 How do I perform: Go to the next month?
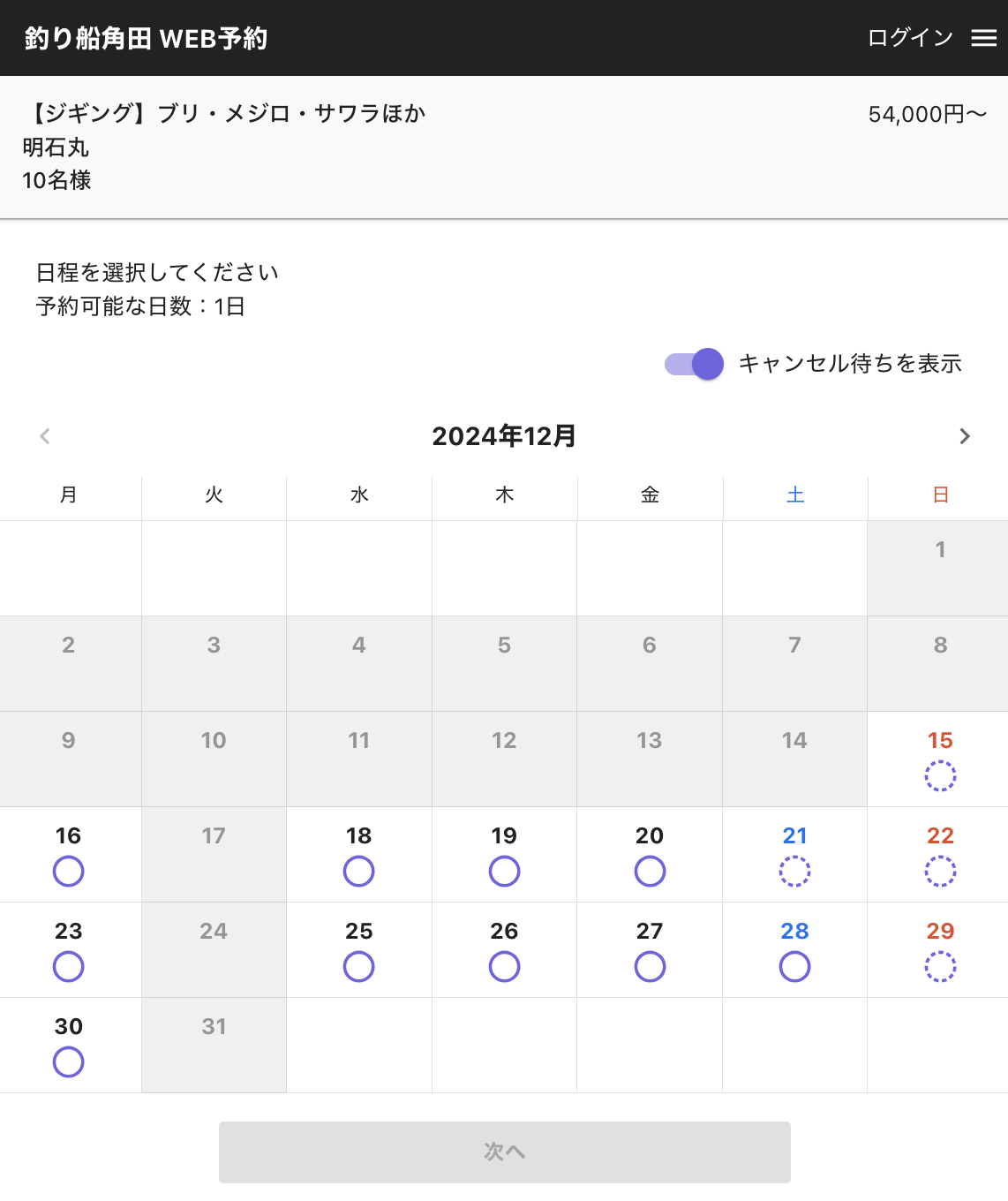[964, 436]
